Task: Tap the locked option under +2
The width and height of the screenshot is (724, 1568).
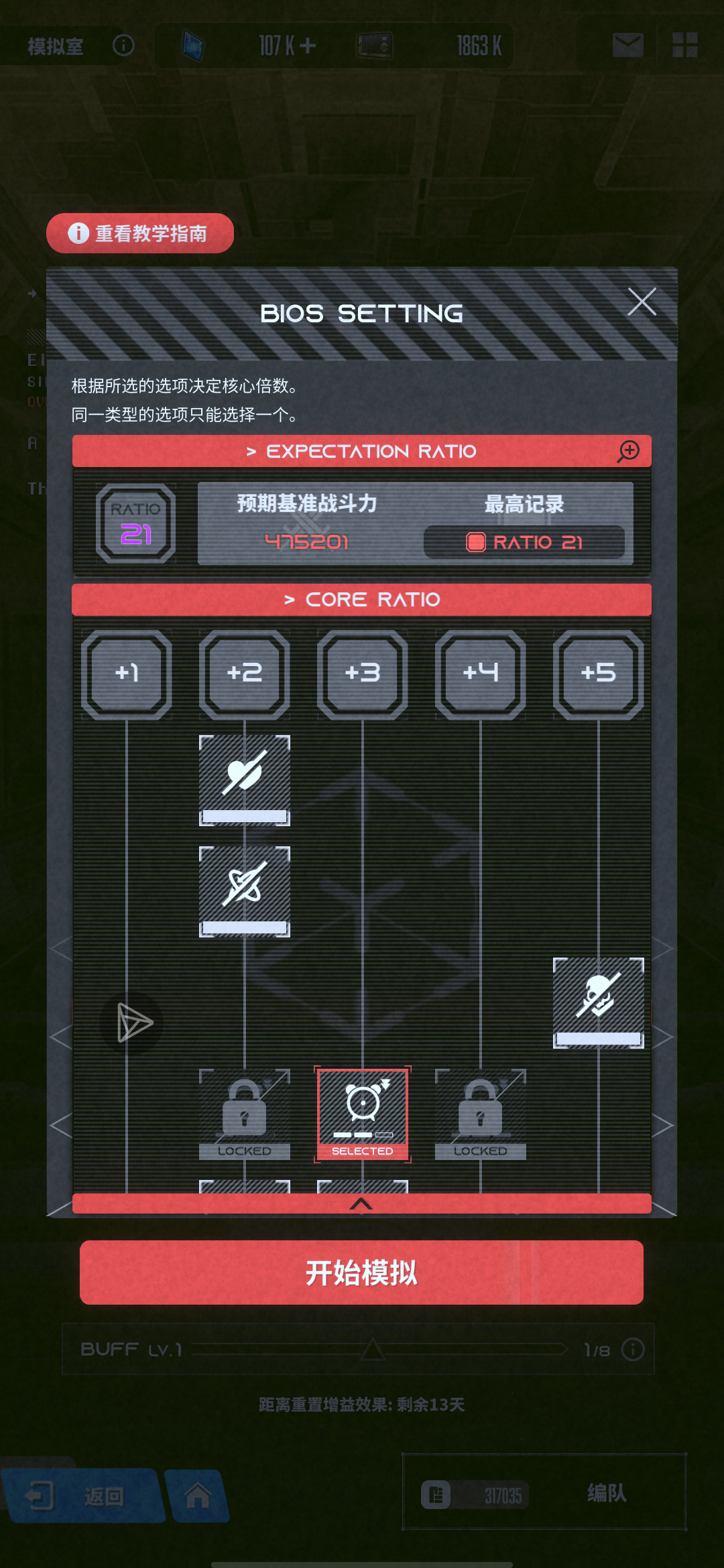Action: pos(245,1114)
